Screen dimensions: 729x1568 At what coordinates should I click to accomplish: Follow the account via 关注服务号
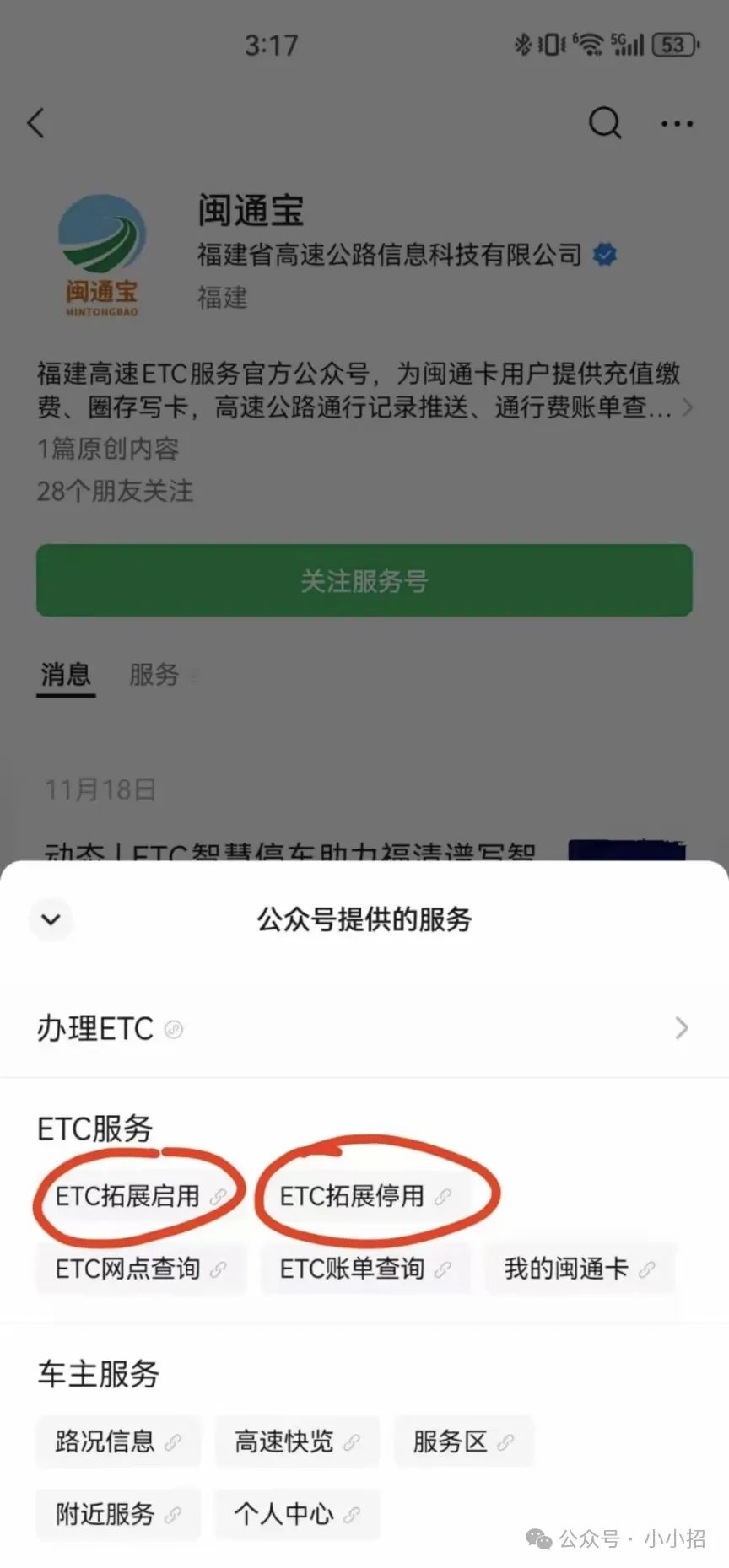pyautogui.click(x=364, y=580)
